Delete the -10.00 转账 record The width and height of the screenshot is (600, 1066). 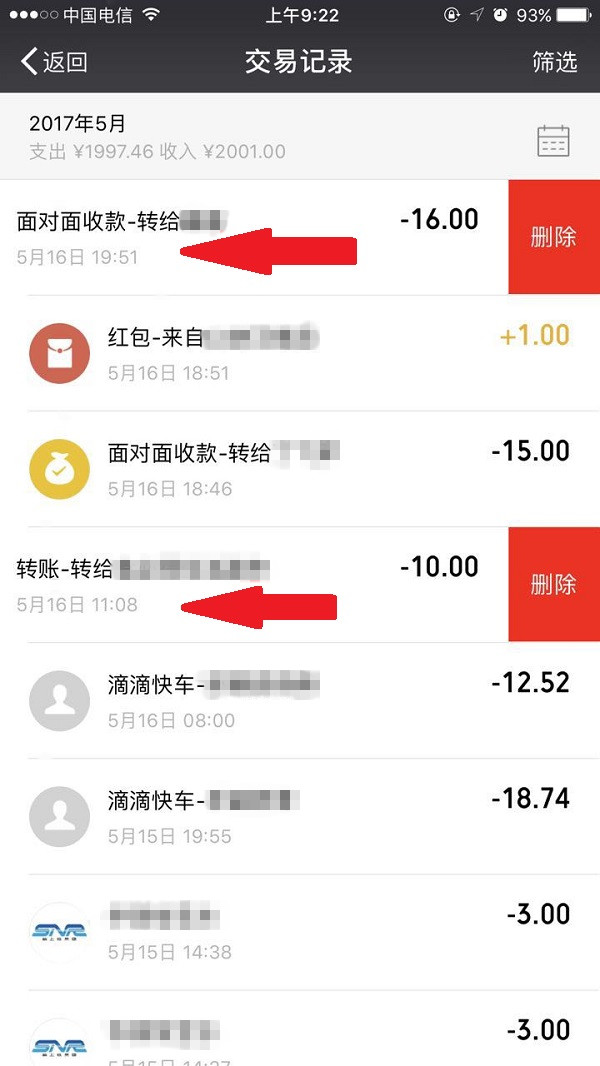coord(553,584)
